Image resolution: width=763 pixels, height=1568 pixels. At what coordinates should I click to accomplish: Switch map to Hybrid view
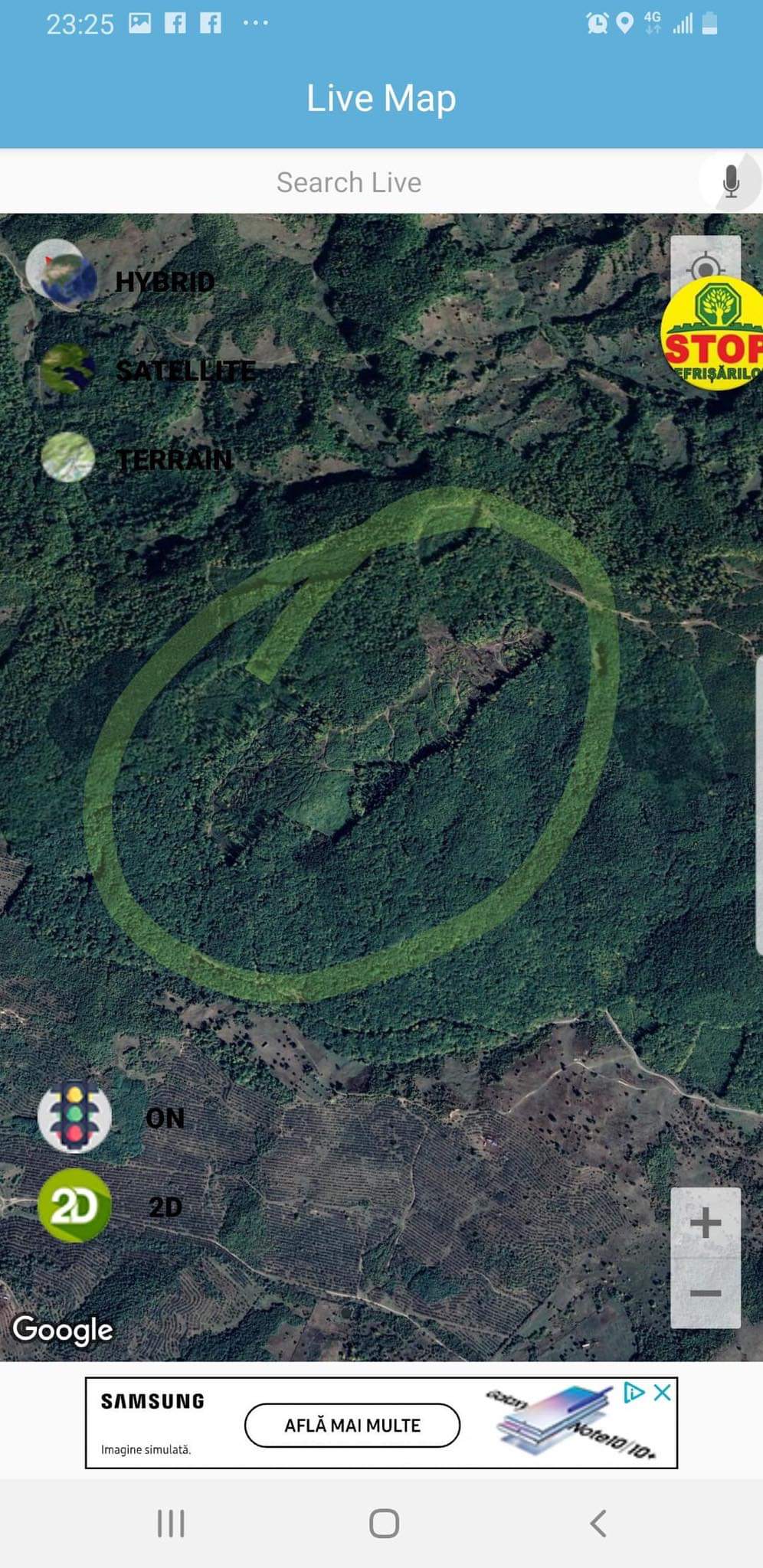point(61,273)
